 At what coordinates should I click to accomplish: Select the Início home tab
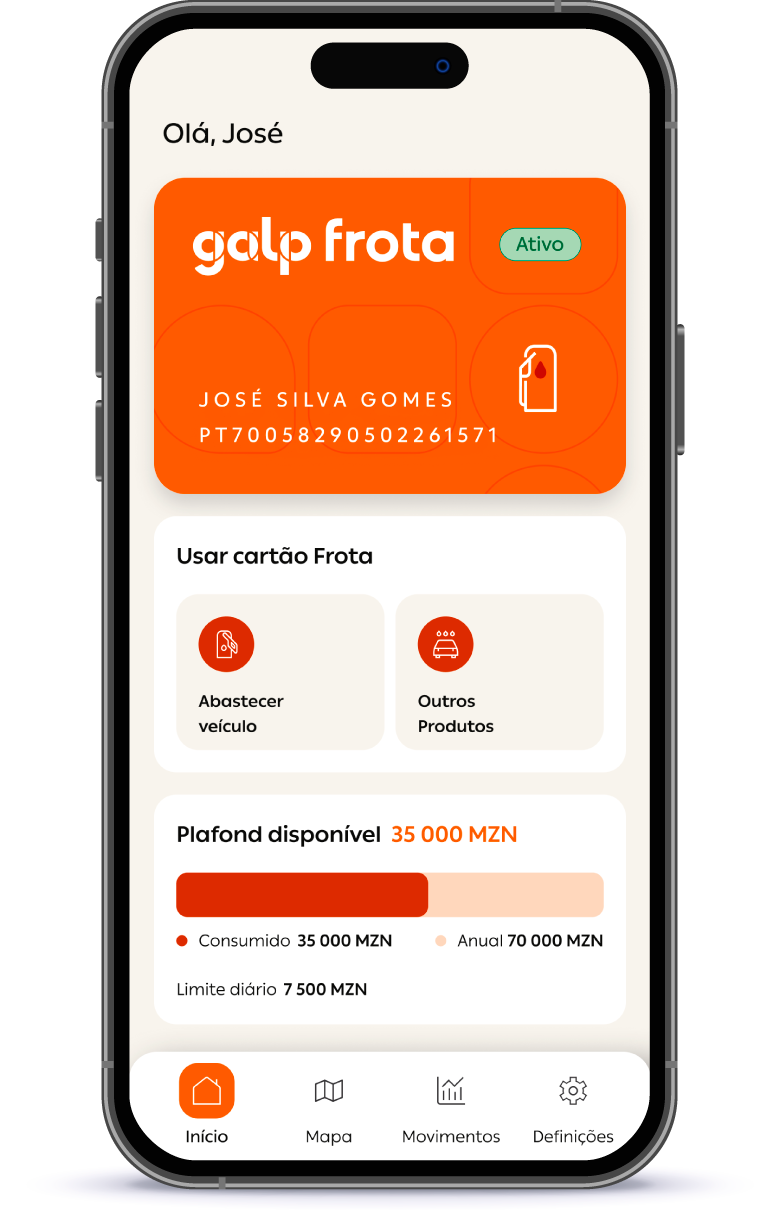(207, 1106)
